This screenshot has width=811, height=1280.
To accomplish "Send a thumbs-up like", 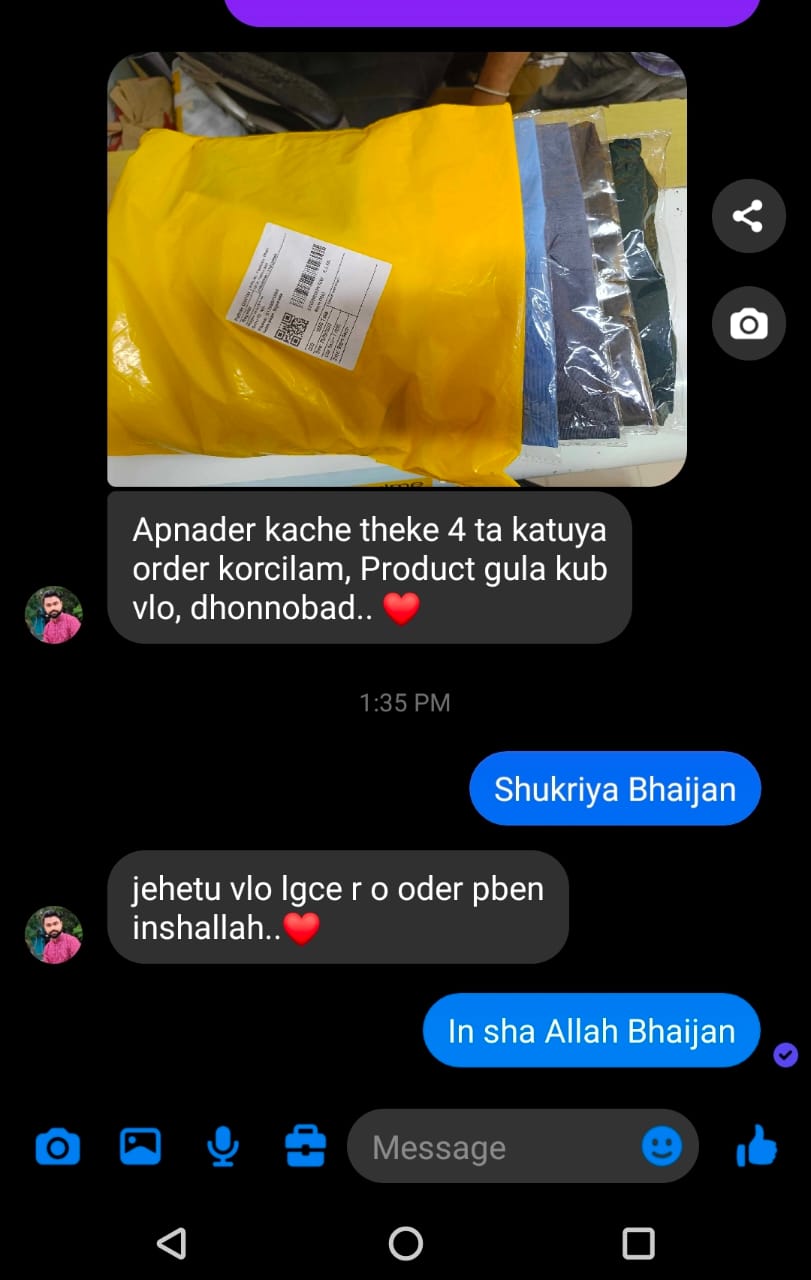I will pyautogui.click(x=757, y=1146).
